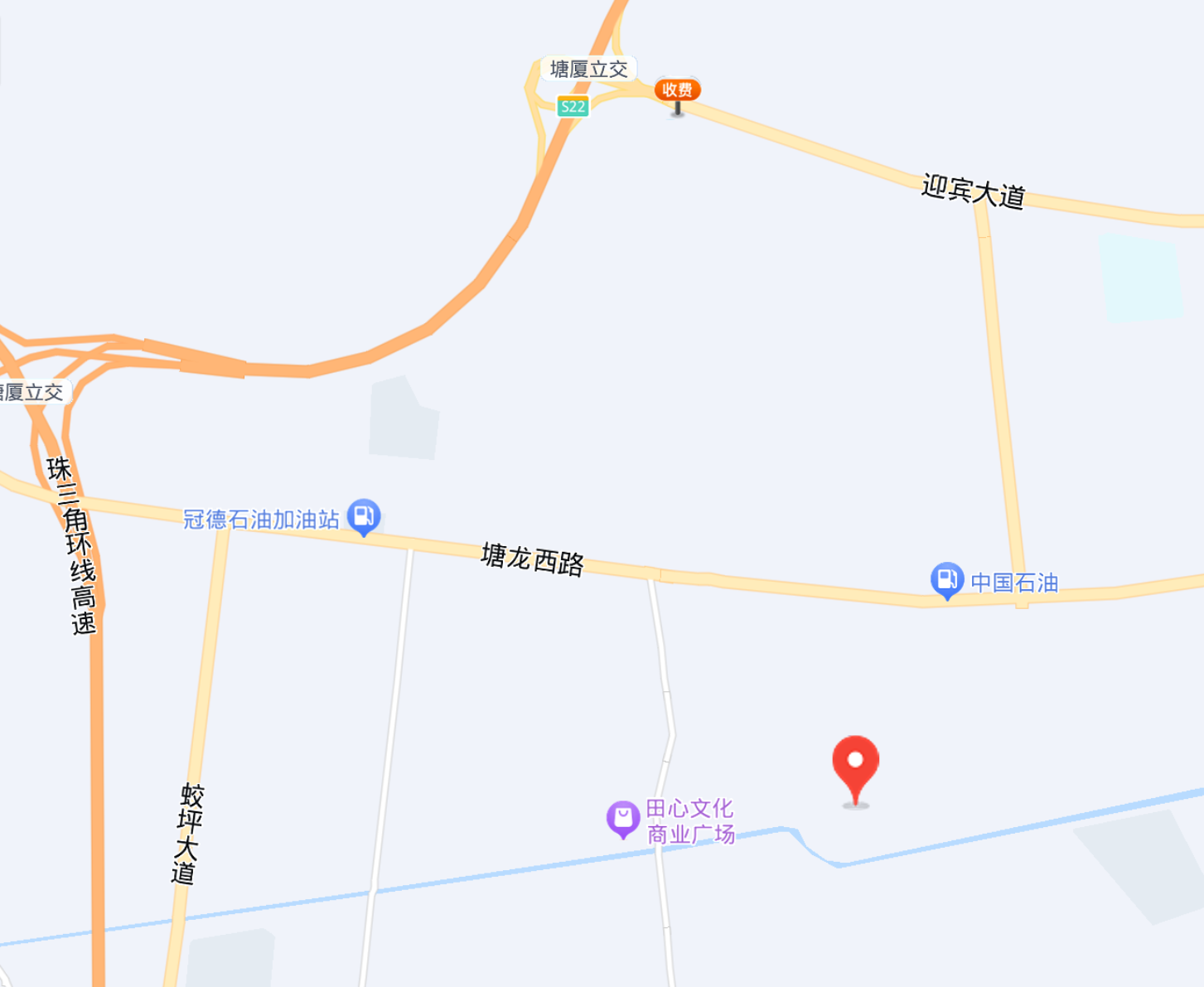This screenshot has width=1204, height=987.
Task: Open the 田心文化商业广场 shopping marker
Action: [x=622, y=819]
